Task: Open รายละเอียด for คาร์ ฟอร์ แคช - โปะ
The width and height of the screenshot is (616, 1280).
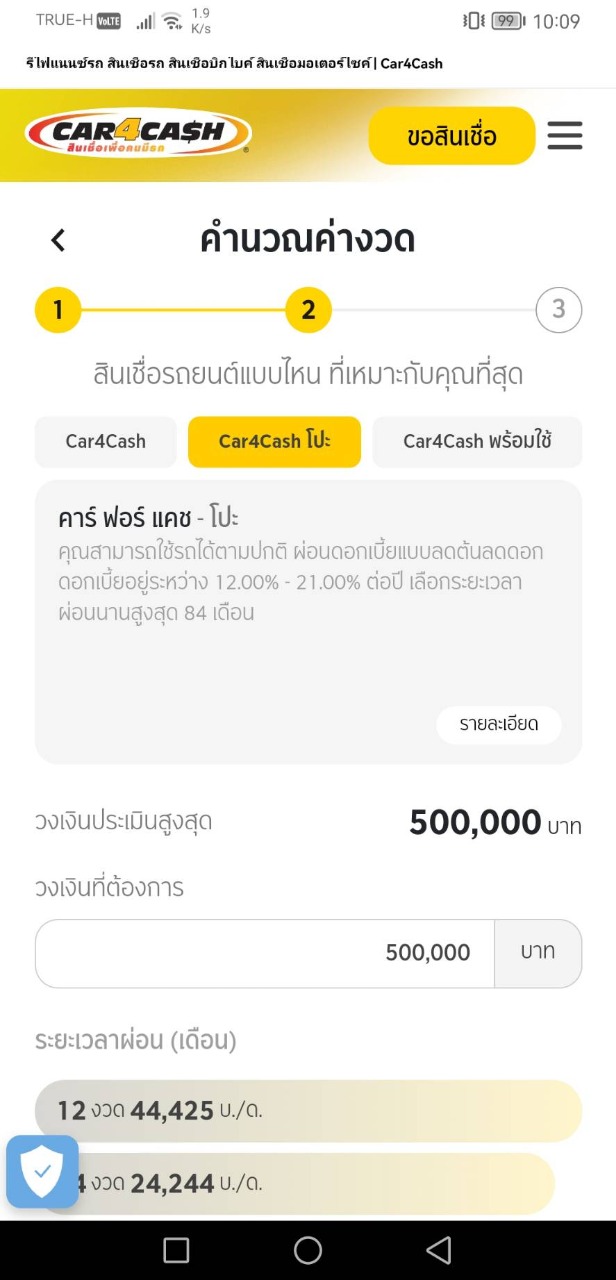Action: [498, 725]
